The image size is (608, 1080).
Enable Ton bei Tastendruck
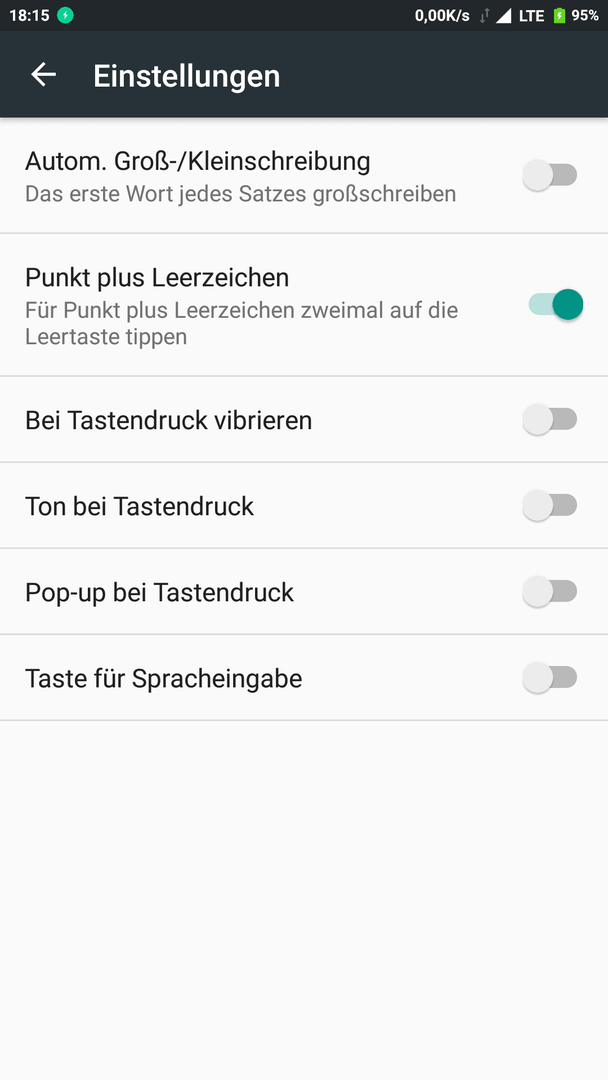pos(549,506)
